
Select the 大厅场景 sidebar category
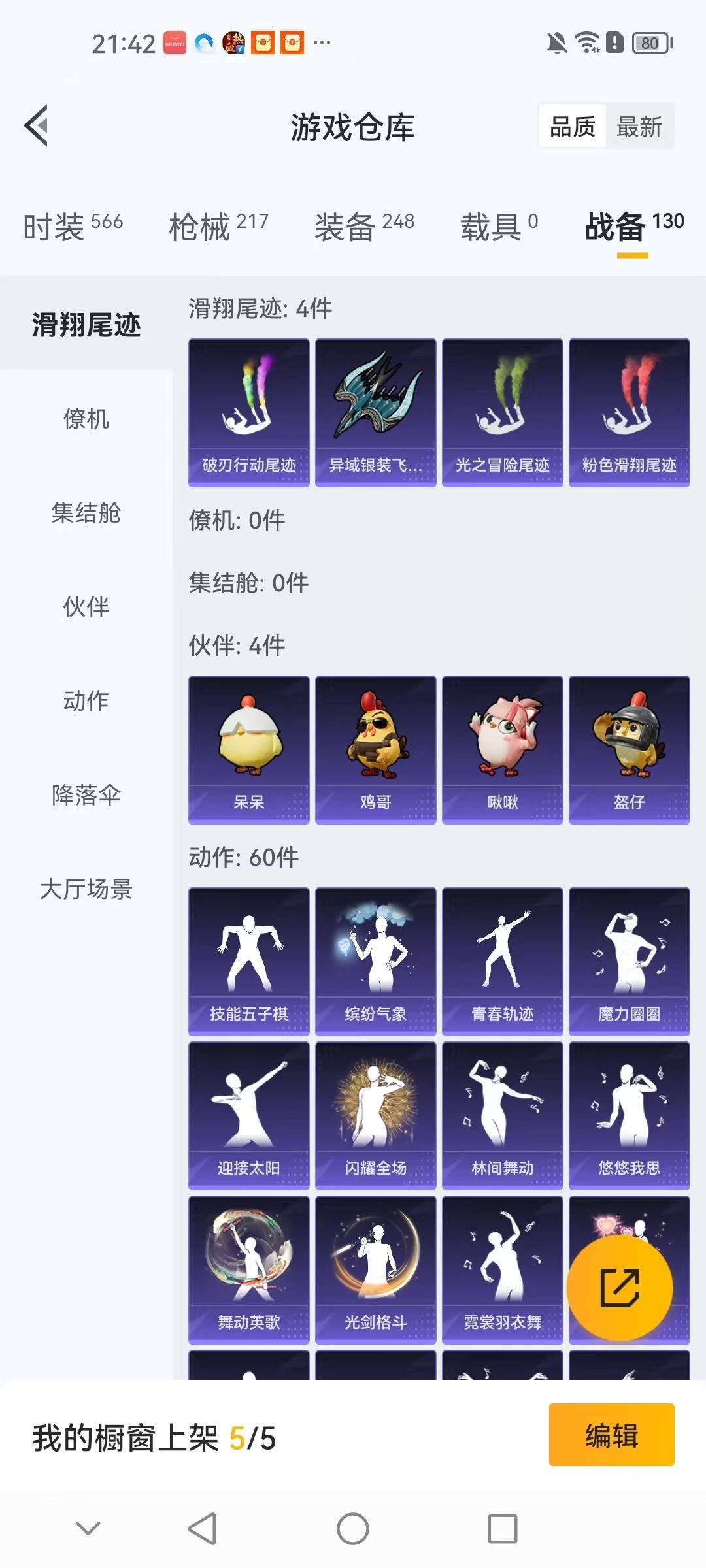86,889
